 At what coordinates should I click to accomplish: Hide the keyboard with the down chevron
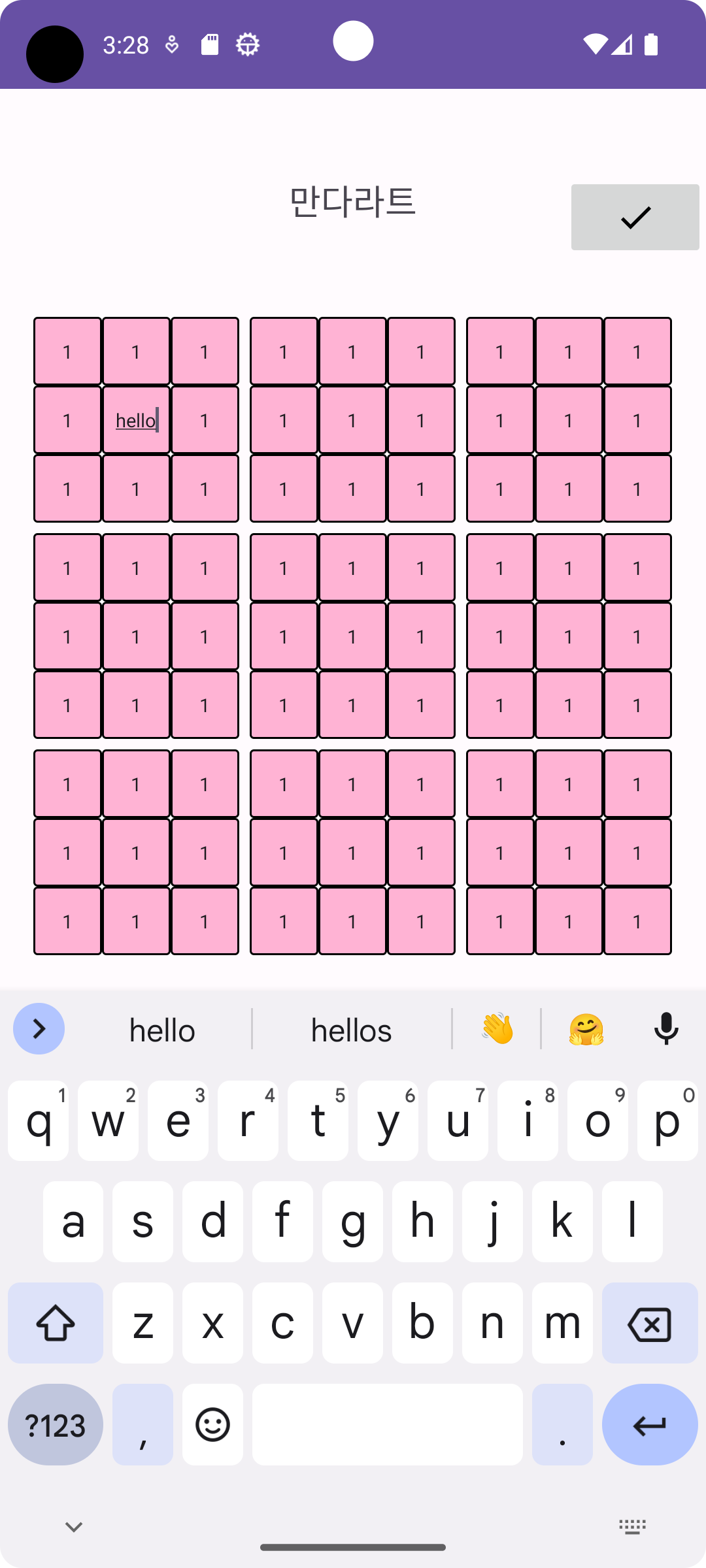coord(74,1527)
